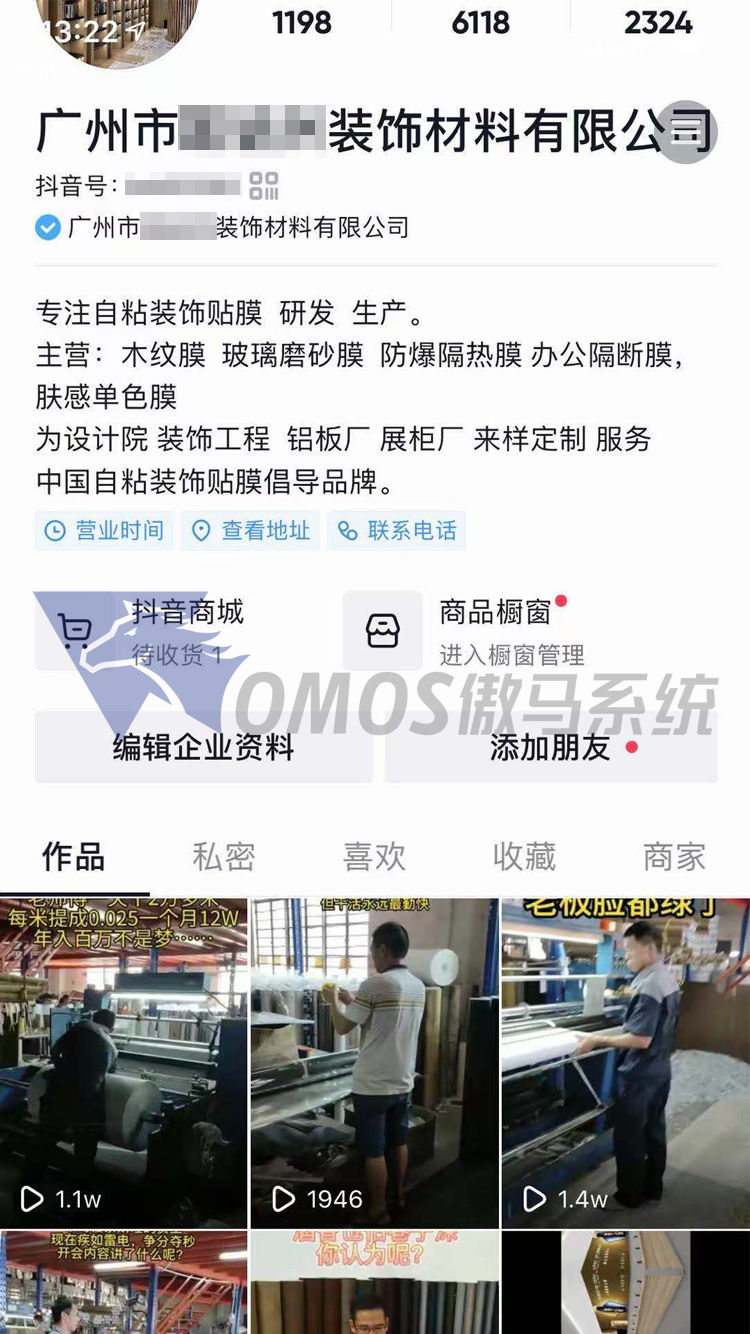Screen dimensions: 750x1334
Task: Switch to the 喜欢 tab
Action: coord(374,857)
